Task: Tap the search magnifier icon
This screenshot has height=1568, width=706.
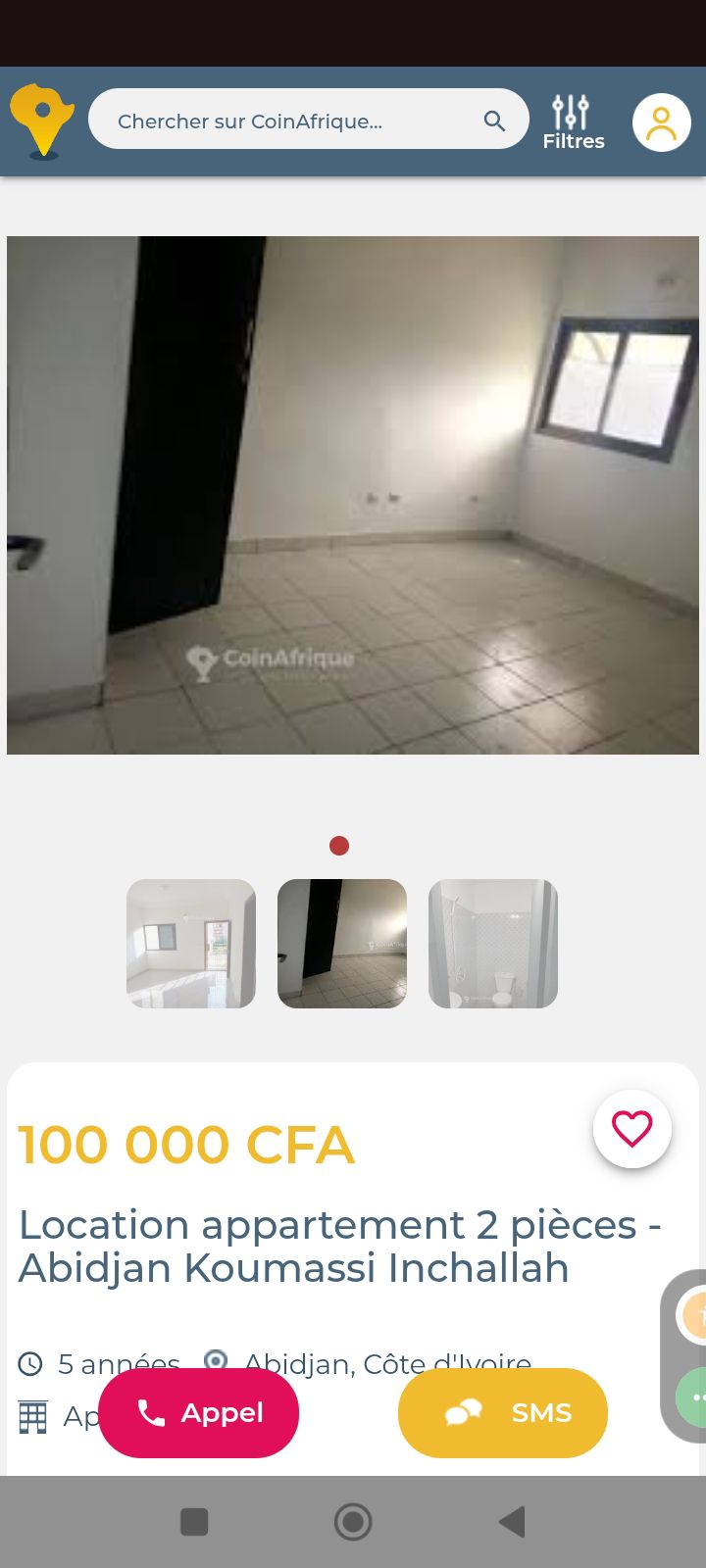Action: point(494,120)
